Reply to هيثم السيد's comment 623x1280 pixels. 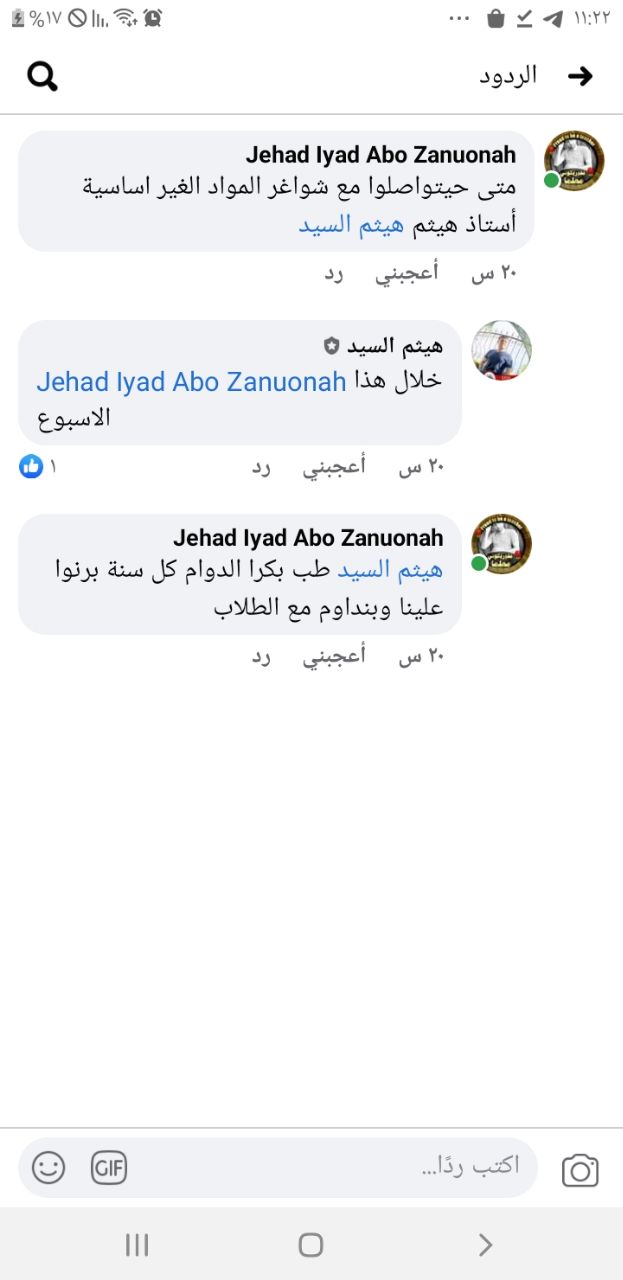point(261,467)
